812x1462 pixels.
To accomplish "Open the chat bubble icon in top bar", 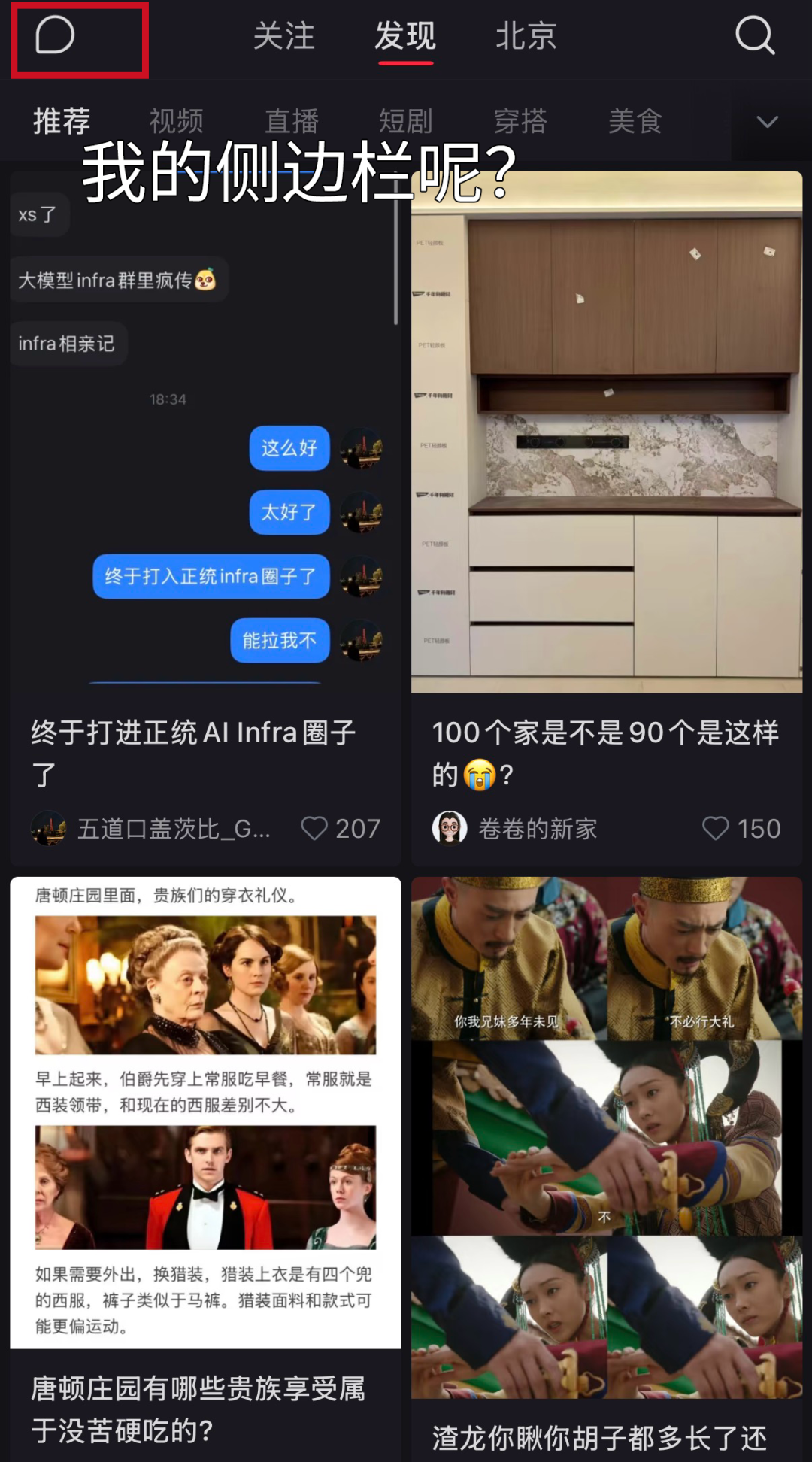I will coord(56,36).
